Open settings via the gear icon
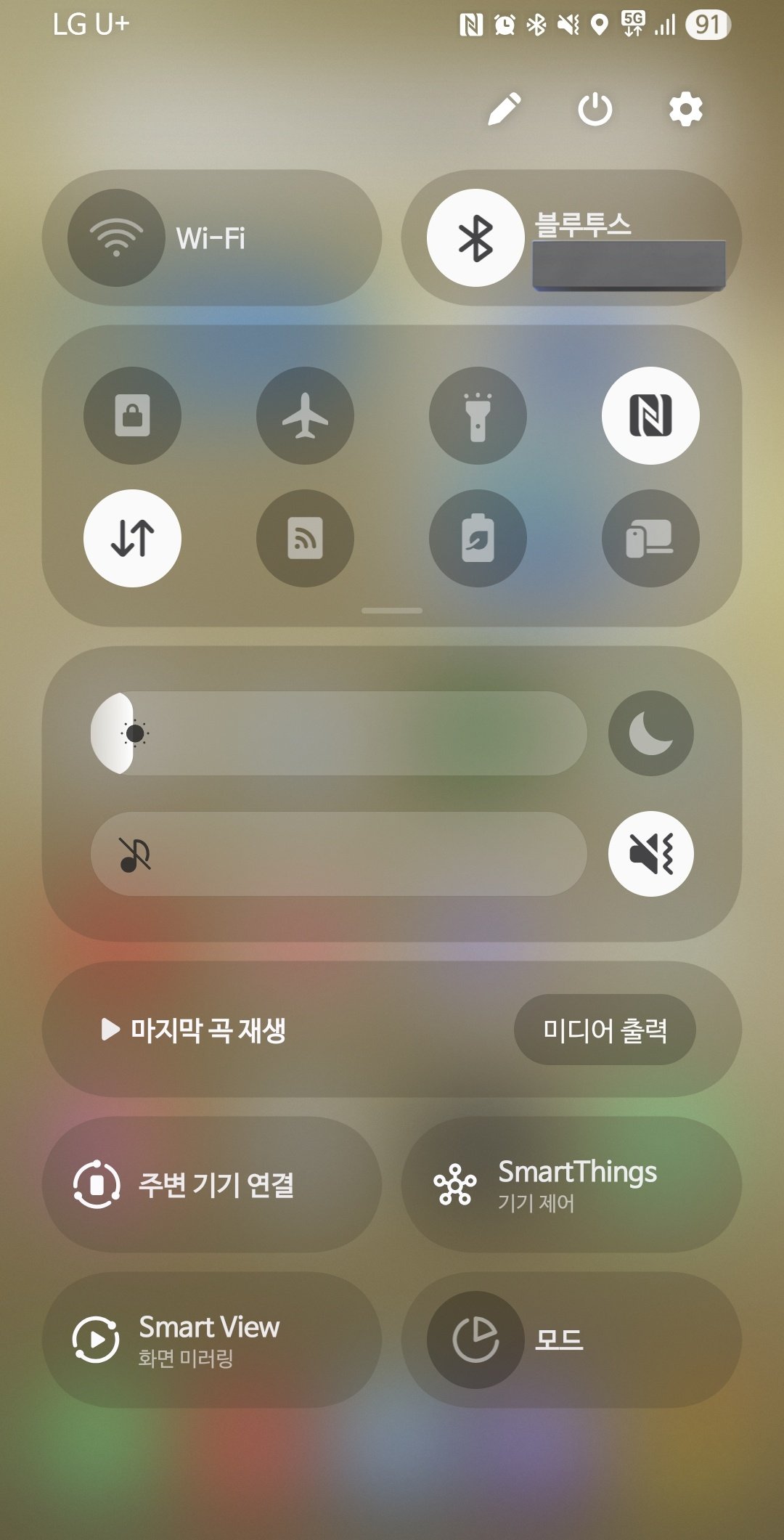Image resolution: width=784 pixels, height=1540 pixels. click(685, 110)
